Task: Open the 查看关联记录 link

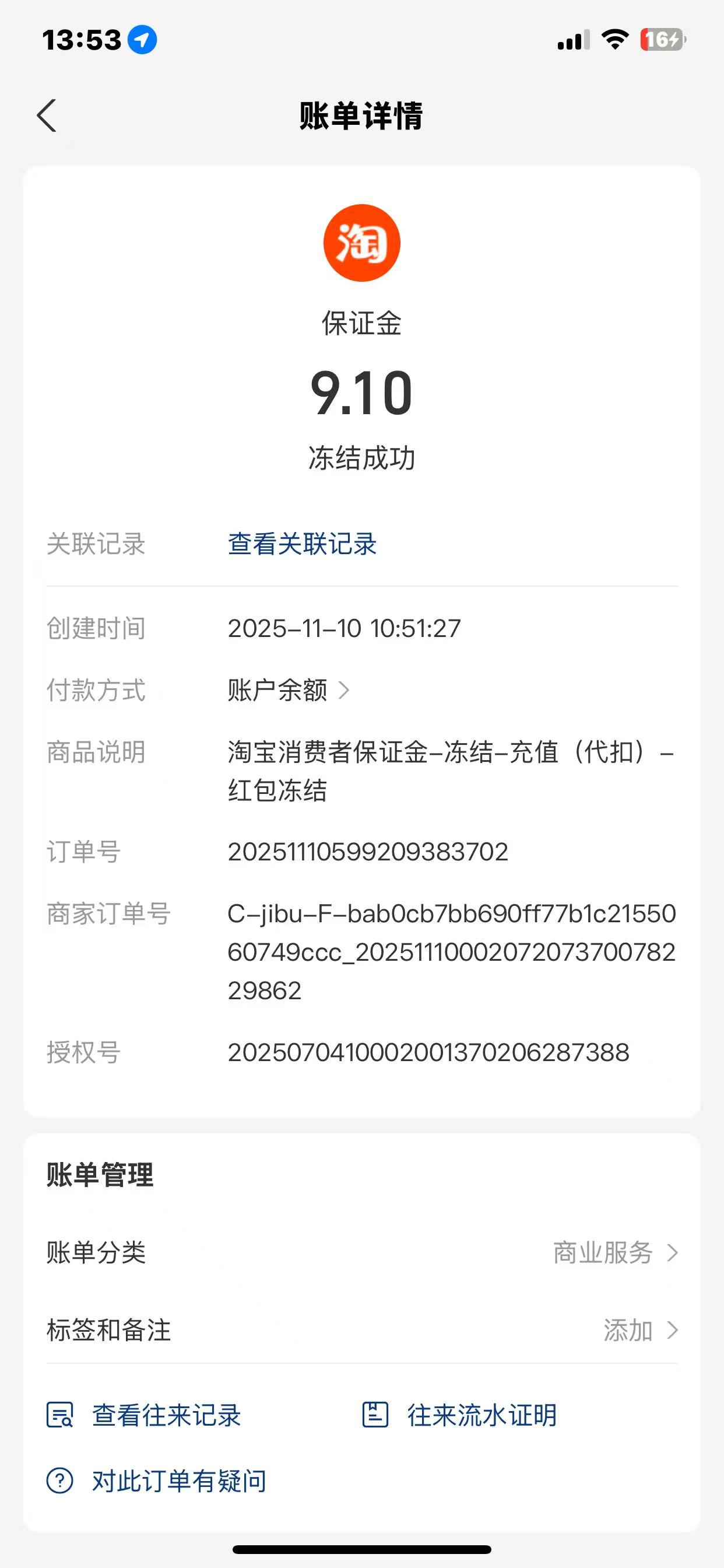Action: [302, 544]
